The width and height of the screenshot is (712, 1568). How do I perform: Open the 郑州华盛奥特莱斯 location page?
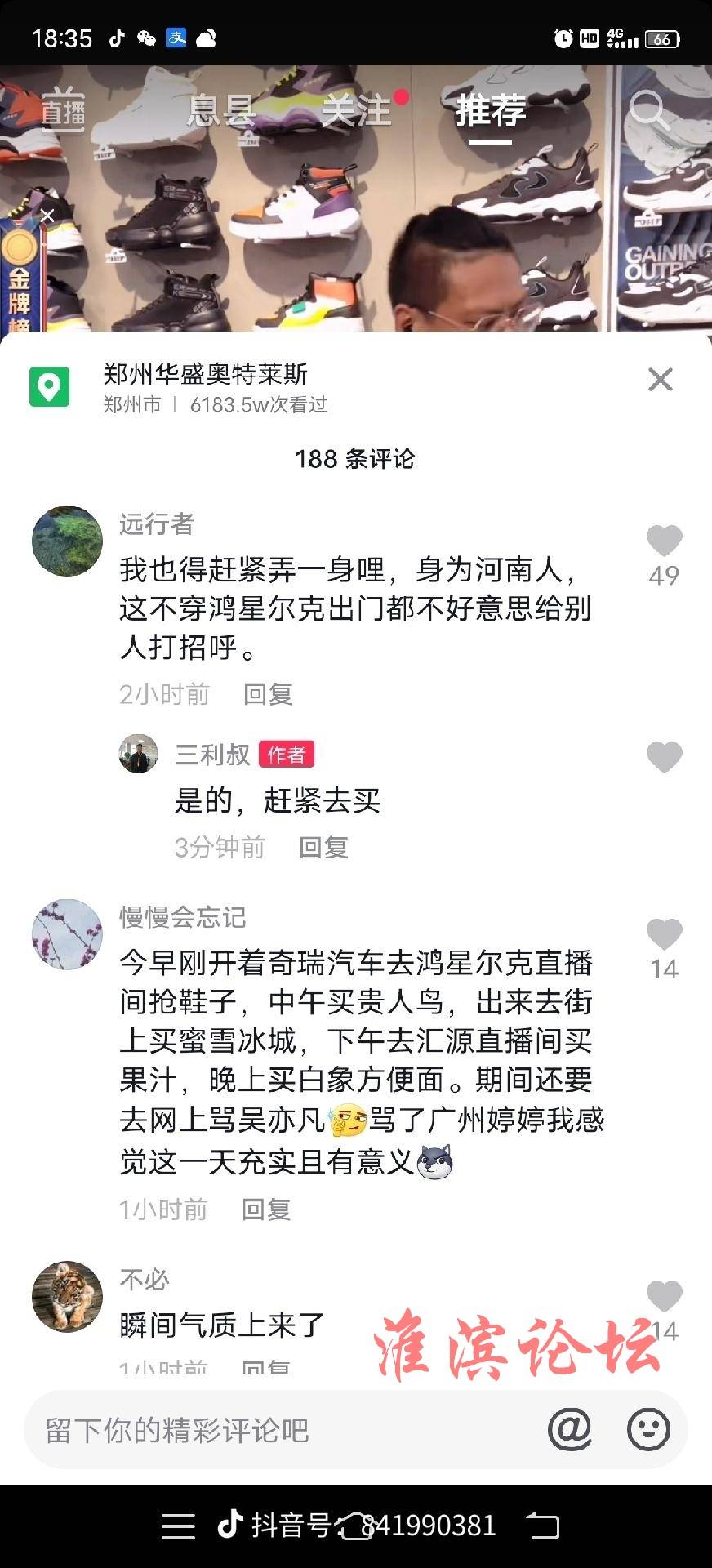(x=205, y=375)
